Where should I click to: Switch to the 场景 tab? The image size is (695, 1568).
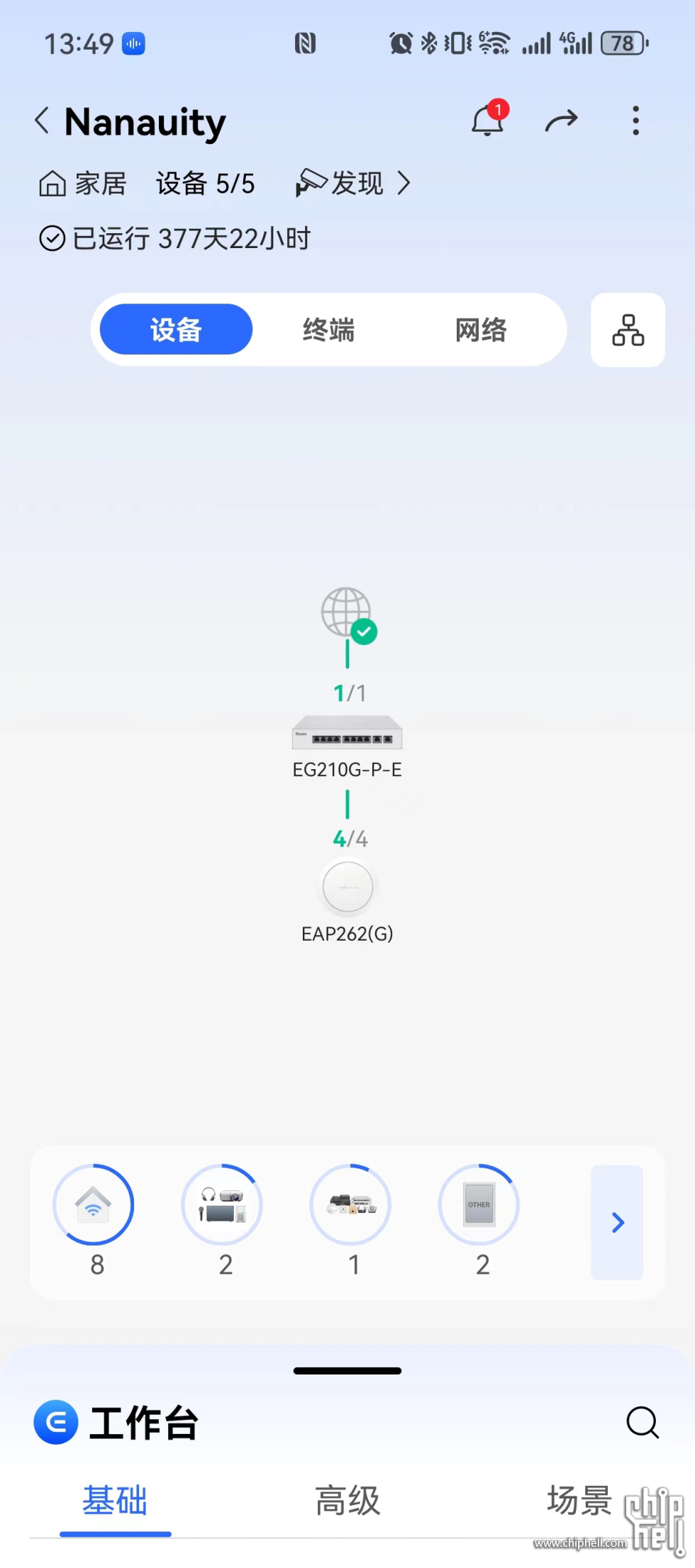(579, 1501)
